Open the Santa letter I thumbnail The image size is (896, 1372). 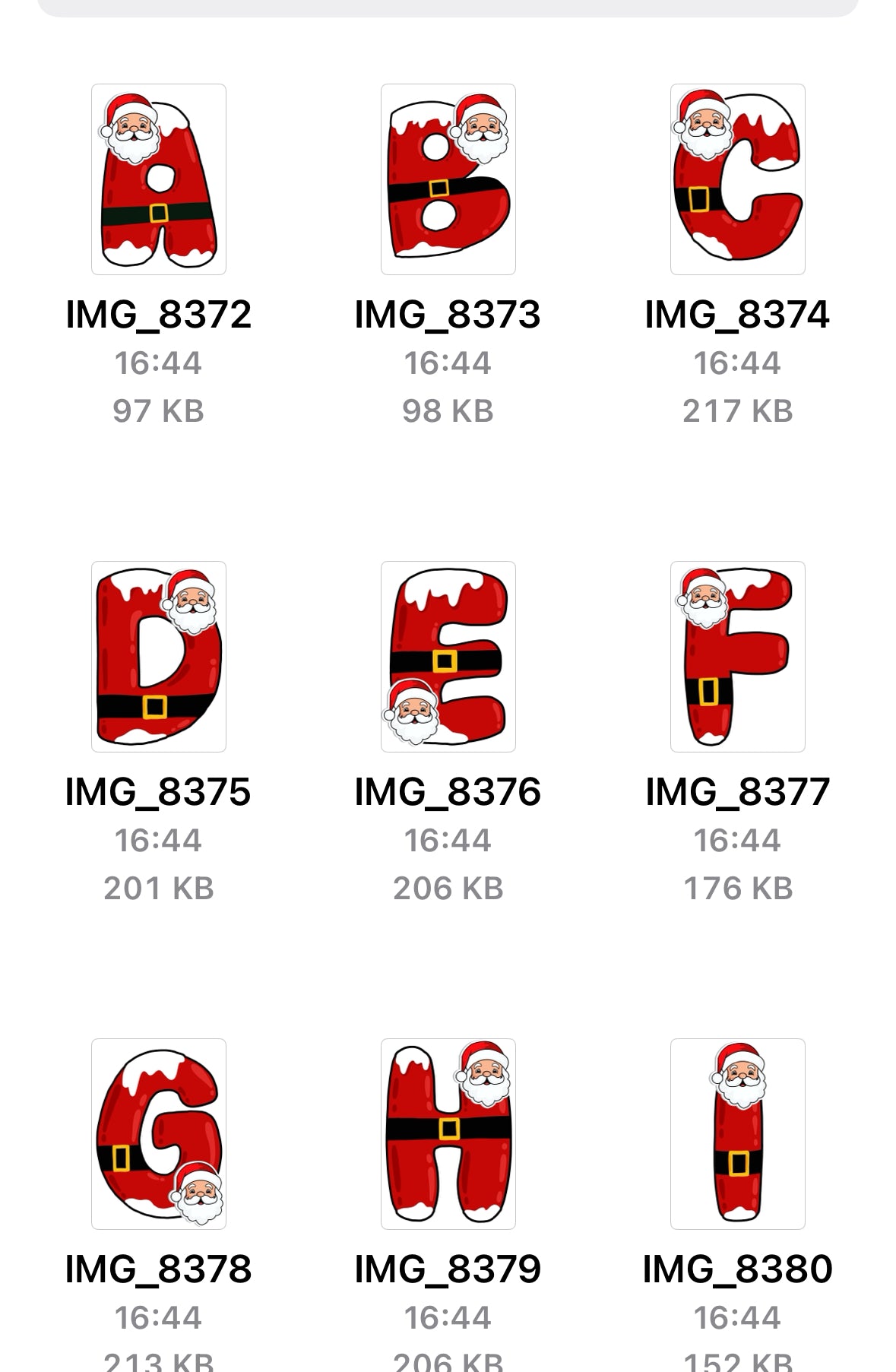pos(737,1133)
